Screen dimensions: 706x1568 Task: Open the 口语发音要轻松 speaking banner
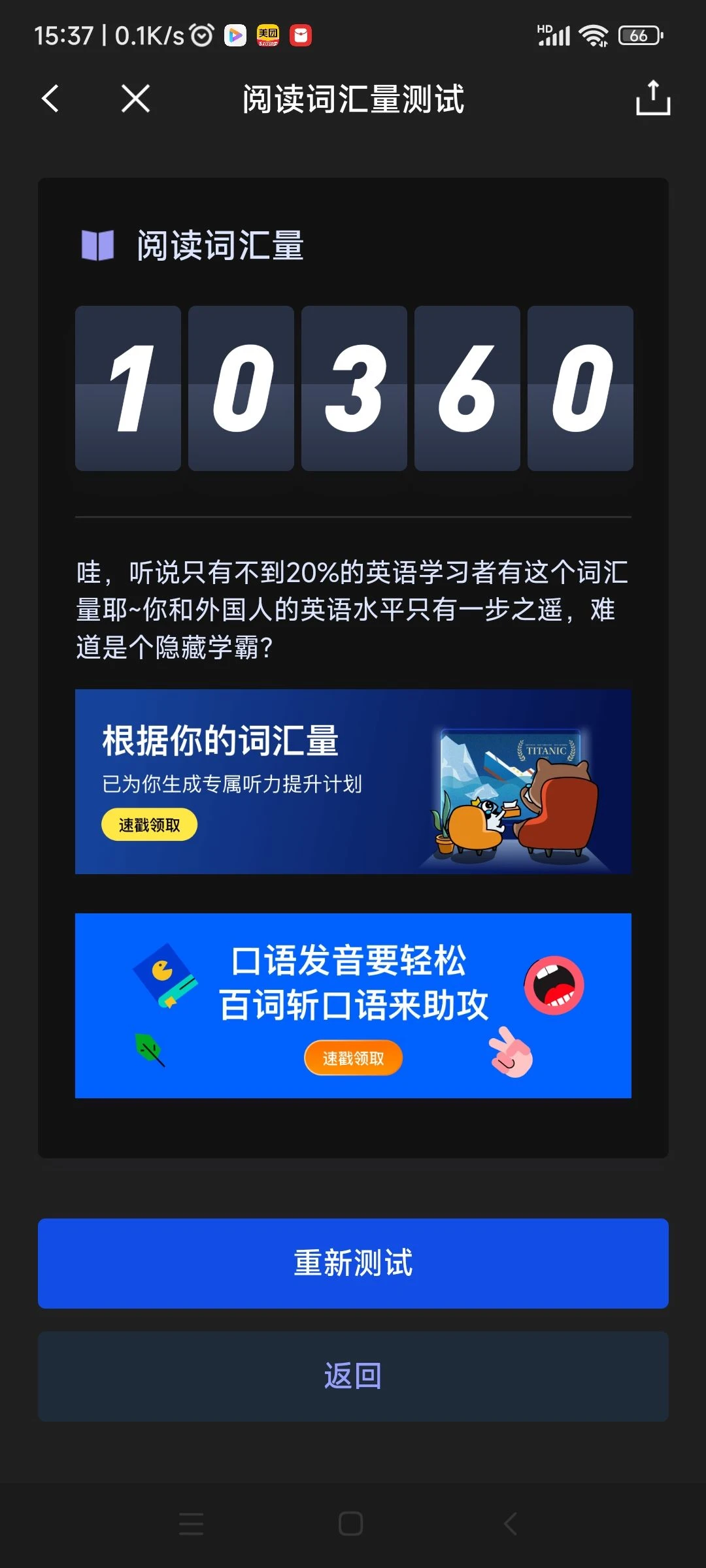pos(353,1005)
